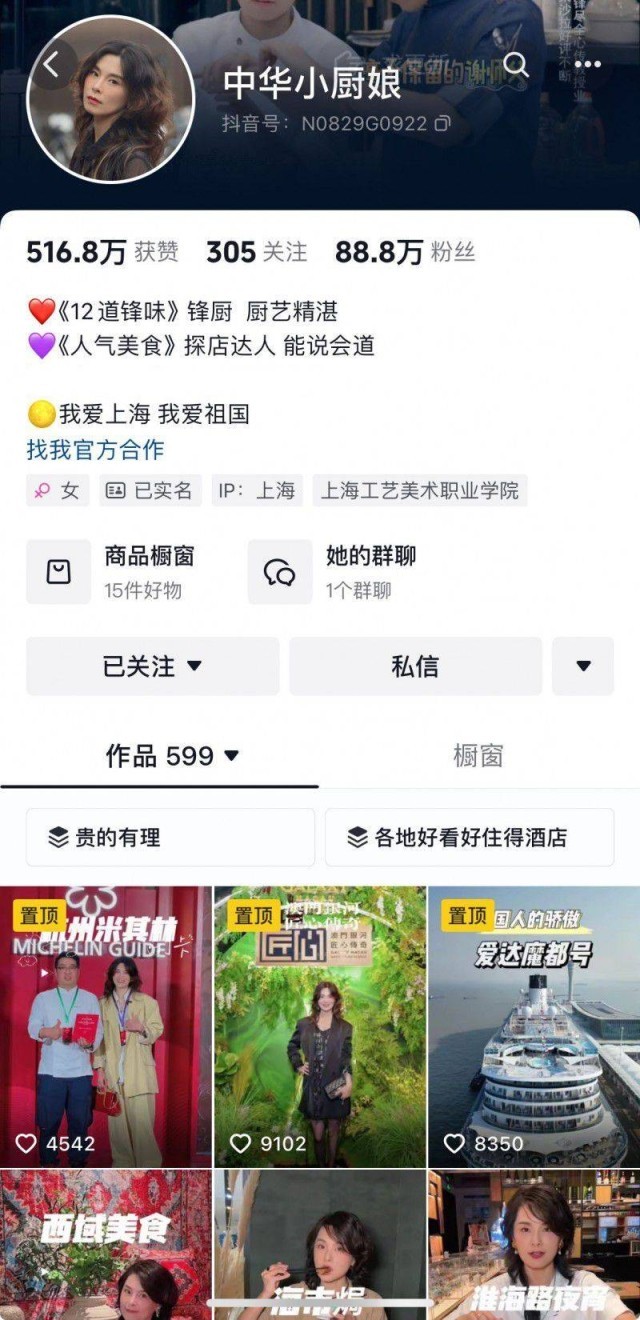Open the 各地好看好住得酒店 collection
The width and height of the screenshot is (640, 1320).
click(x=469, y=838)
